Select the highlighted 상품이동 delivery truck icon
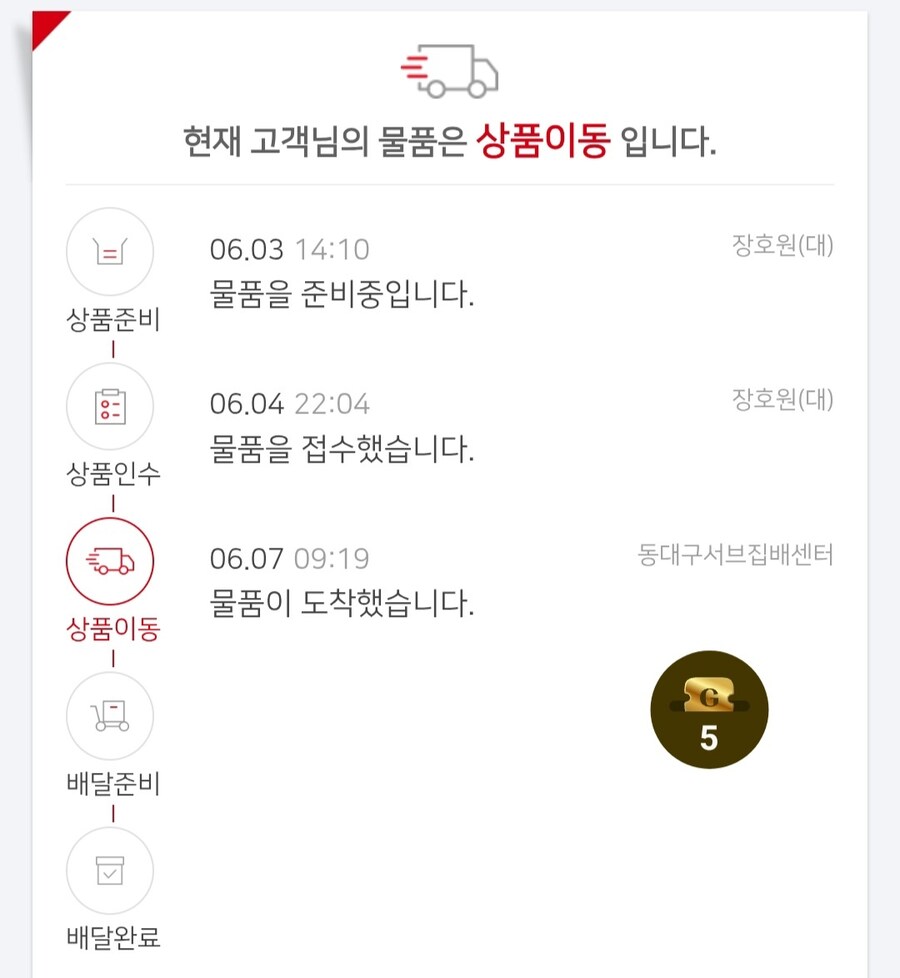This screenshot has height=978, width=900. (x=110, y=561)
